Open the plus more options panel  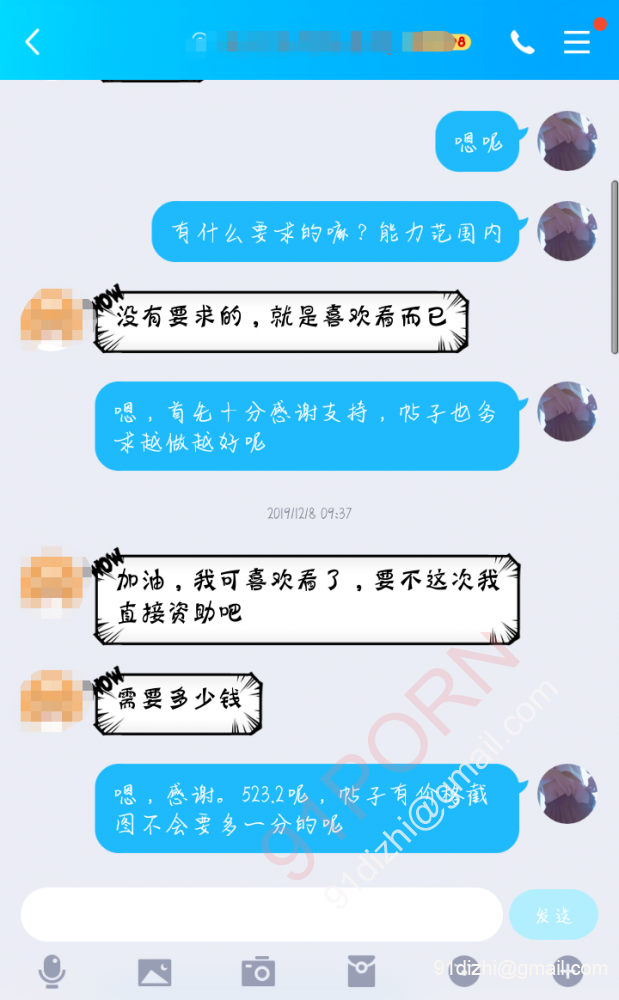pos(568,969)
